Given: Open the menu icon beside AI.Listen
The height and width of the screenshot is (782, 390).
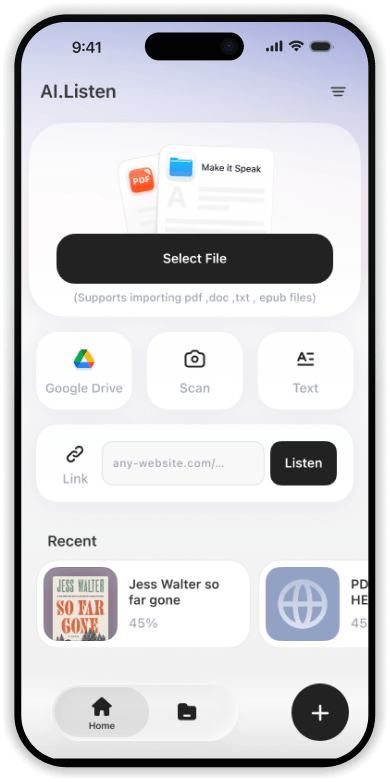Looking at the screenshot, I should coord(338,91).
